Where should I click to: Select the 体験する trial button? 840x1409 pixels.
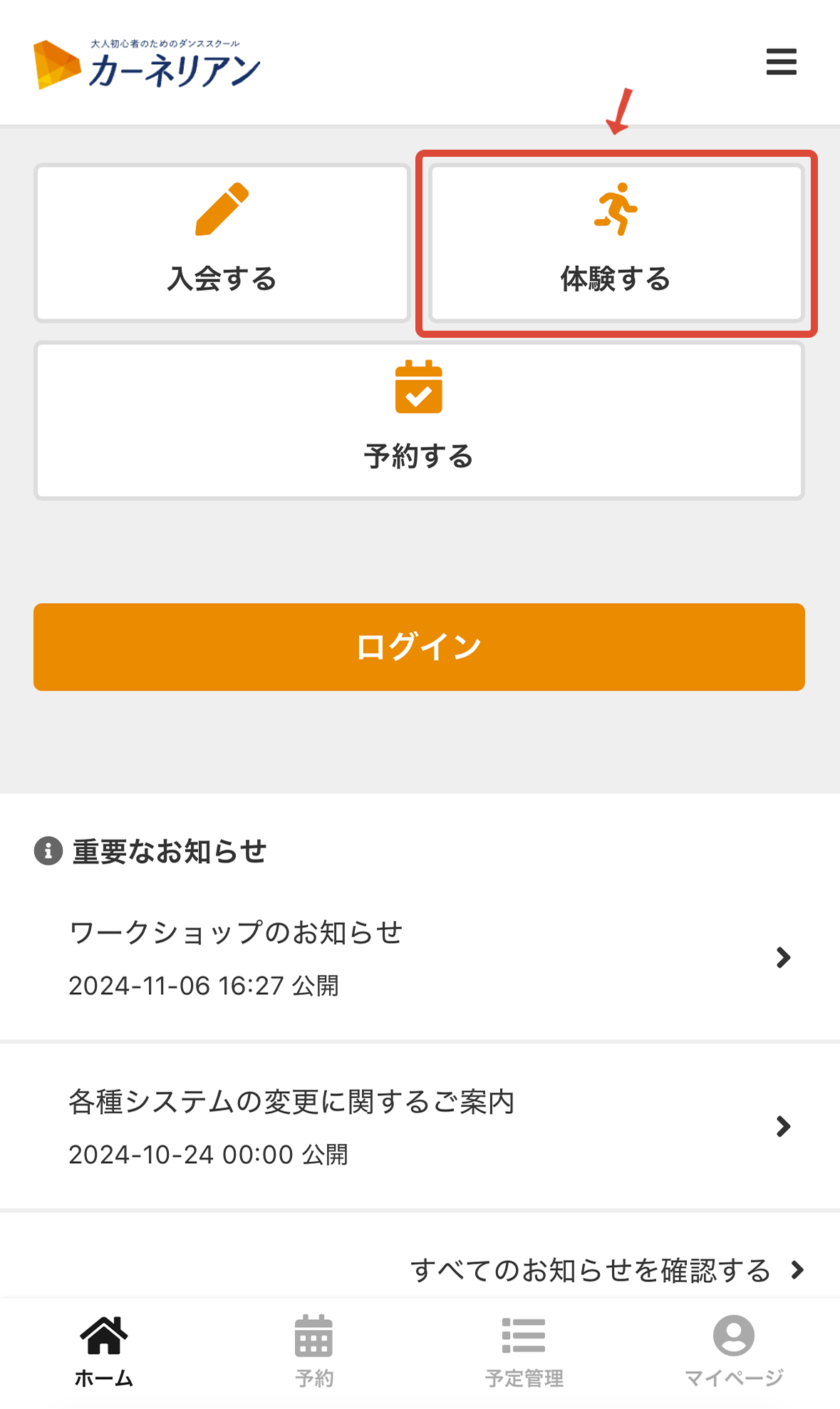pos(616,244)
